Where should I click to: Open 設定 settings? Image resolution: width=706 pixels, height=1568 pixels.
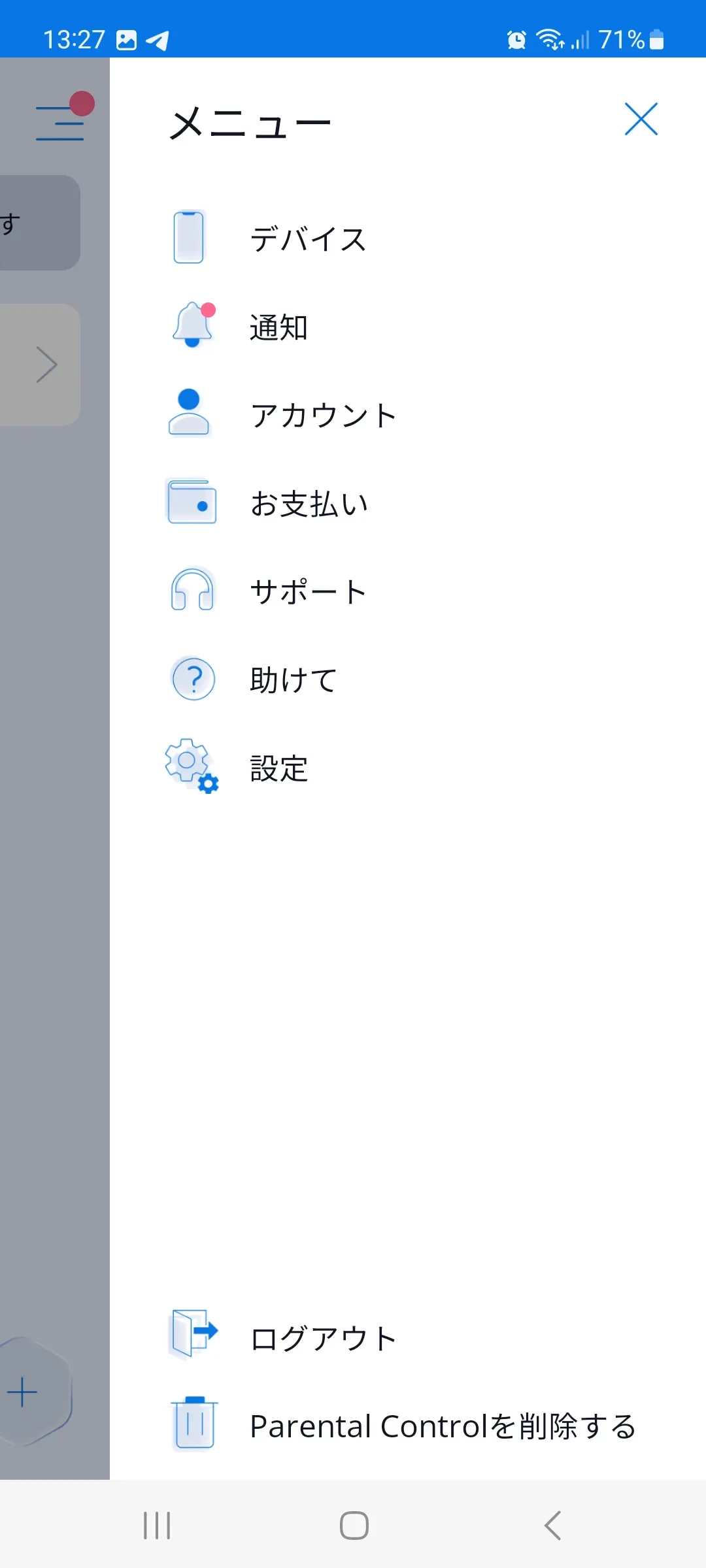[x=278, y=768]
